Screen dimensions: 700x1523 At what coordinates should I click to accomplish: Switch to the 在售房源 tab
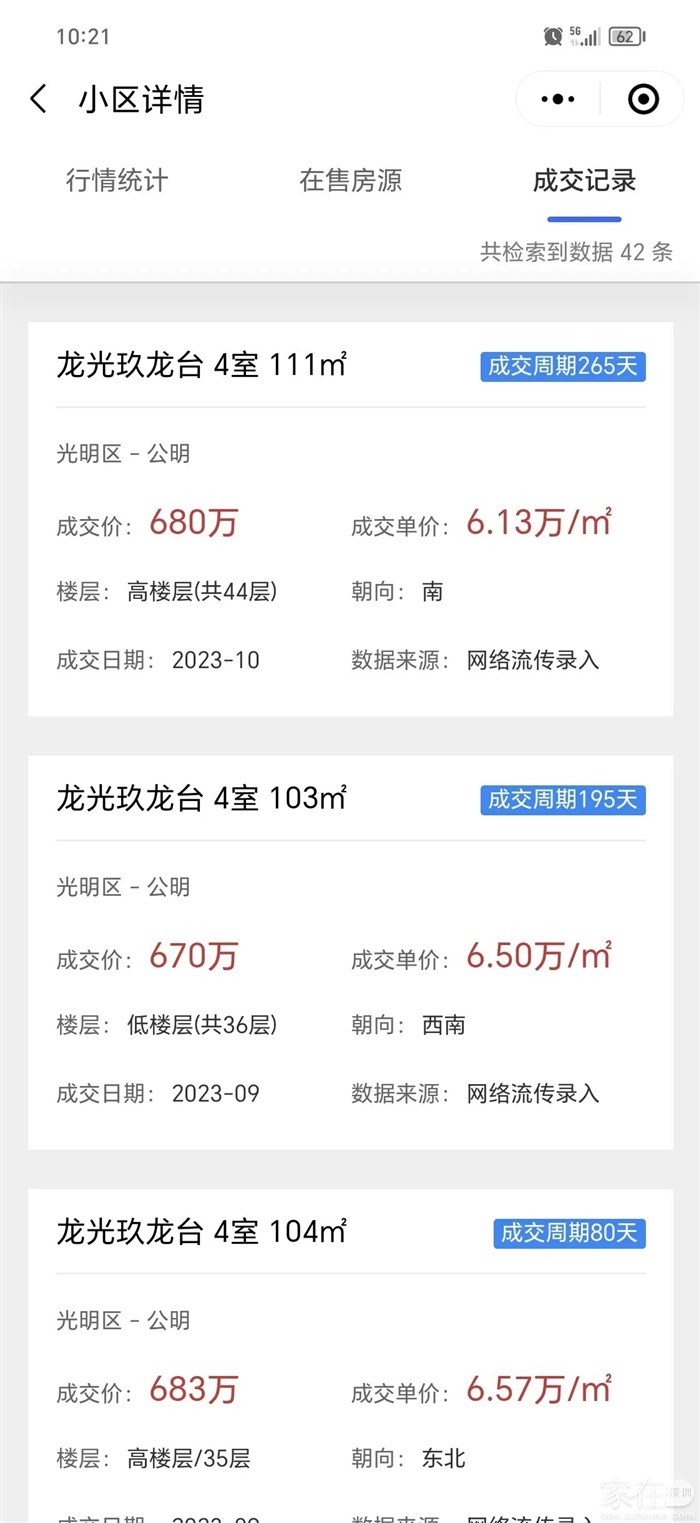click(x=350, y=181)
